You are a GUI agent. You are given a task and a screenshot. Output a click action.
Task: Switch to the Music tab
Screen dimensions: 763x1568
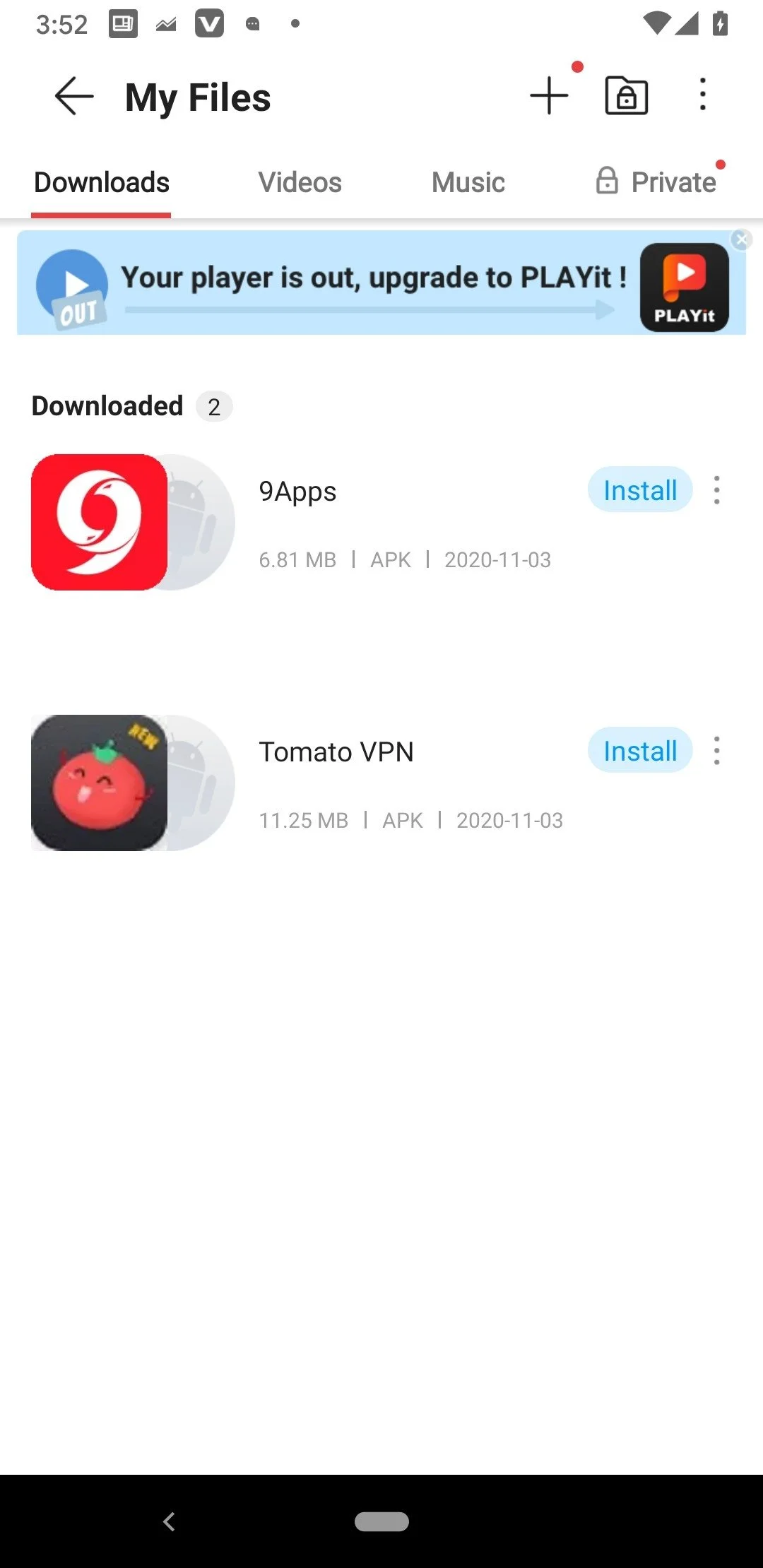[x=468, y=182]
